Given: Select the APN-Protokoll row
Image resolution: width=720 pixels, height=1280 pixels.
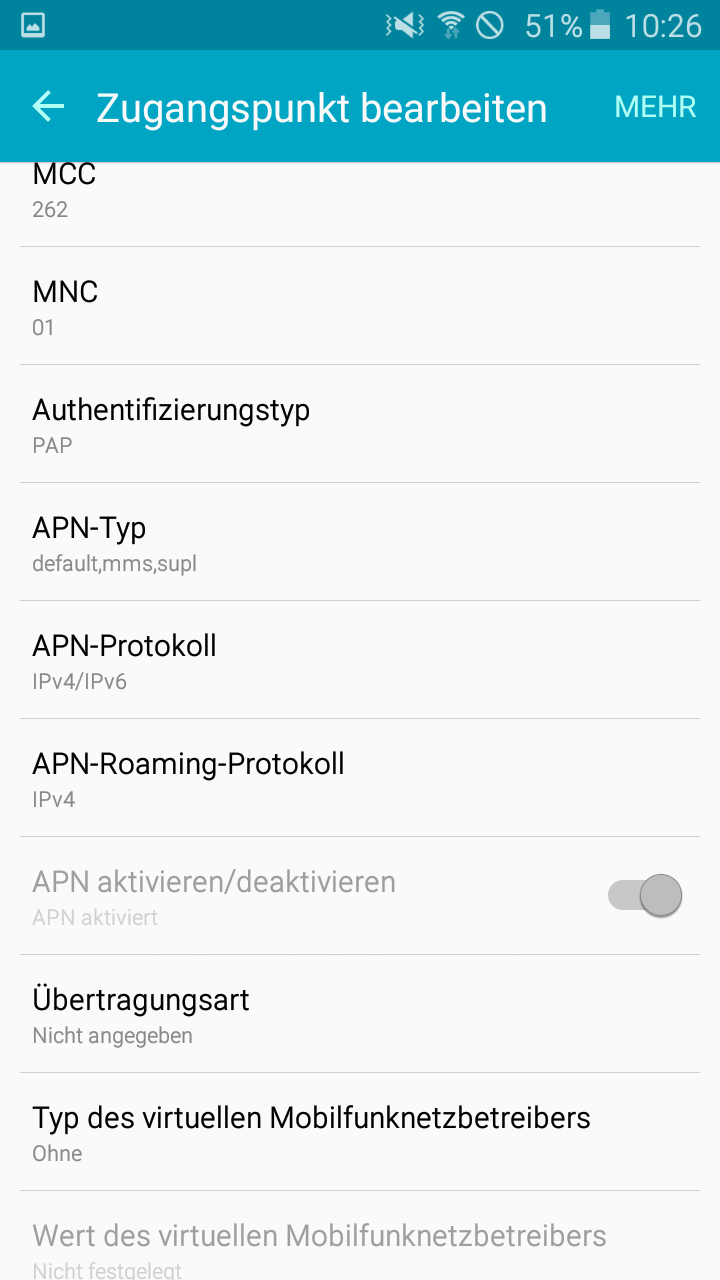Looking at the screenshot, I should (360, 661).
